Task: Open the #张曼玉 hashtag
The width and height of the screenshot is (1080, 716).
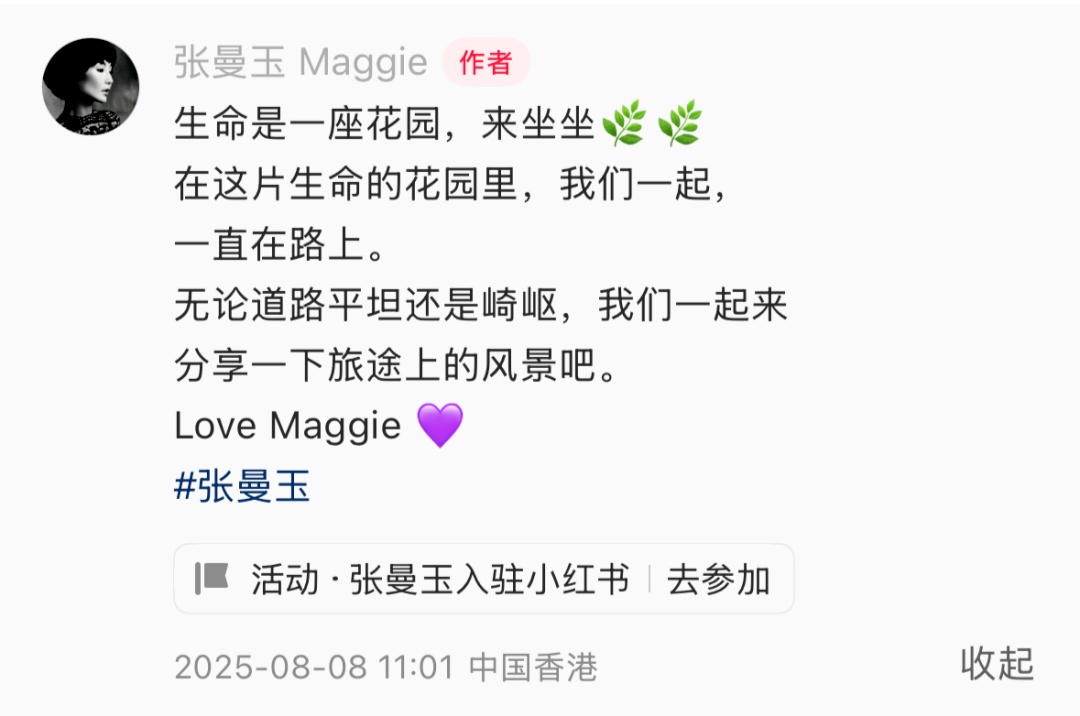Action: 242,486
